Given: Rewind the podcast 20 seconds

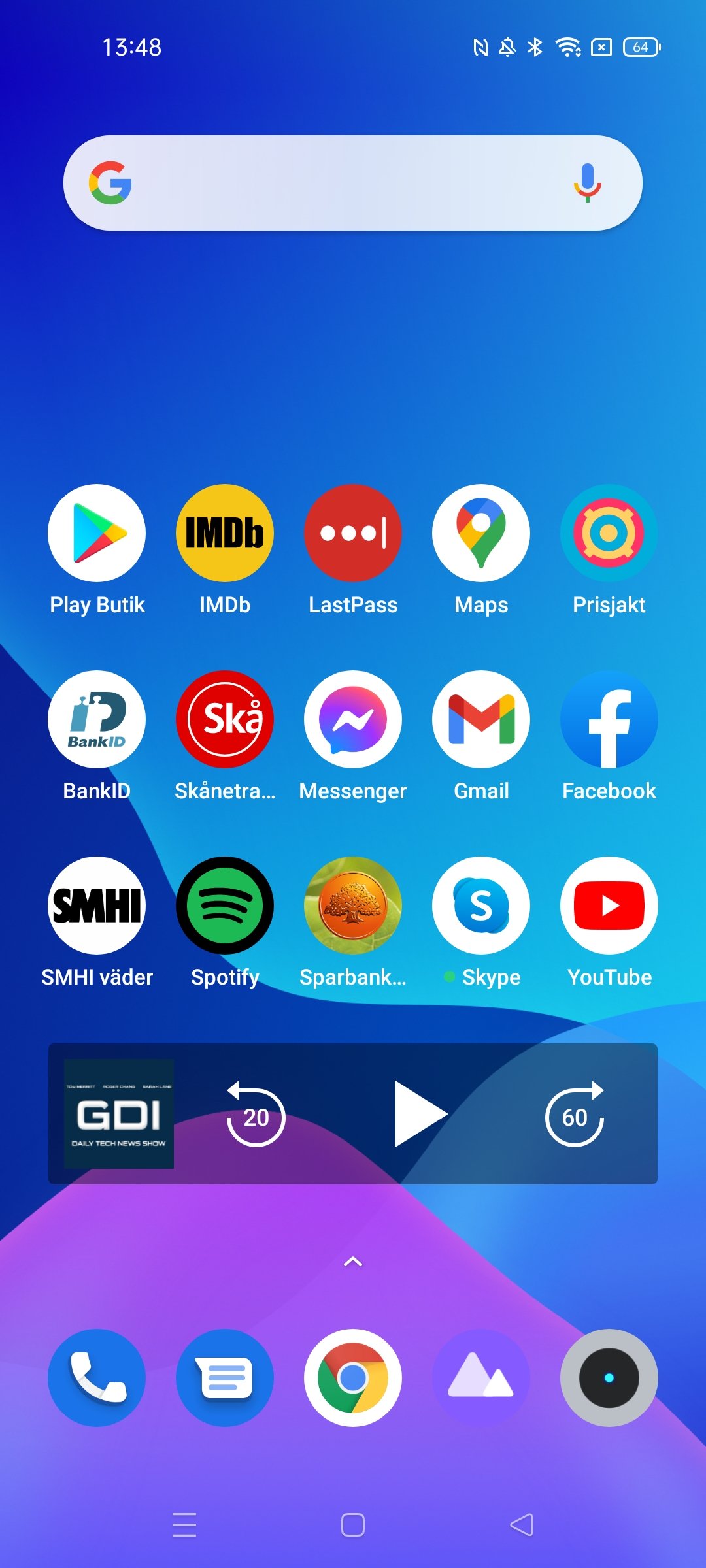Looking at the screenshot, I should click(x=256, y=1115).
